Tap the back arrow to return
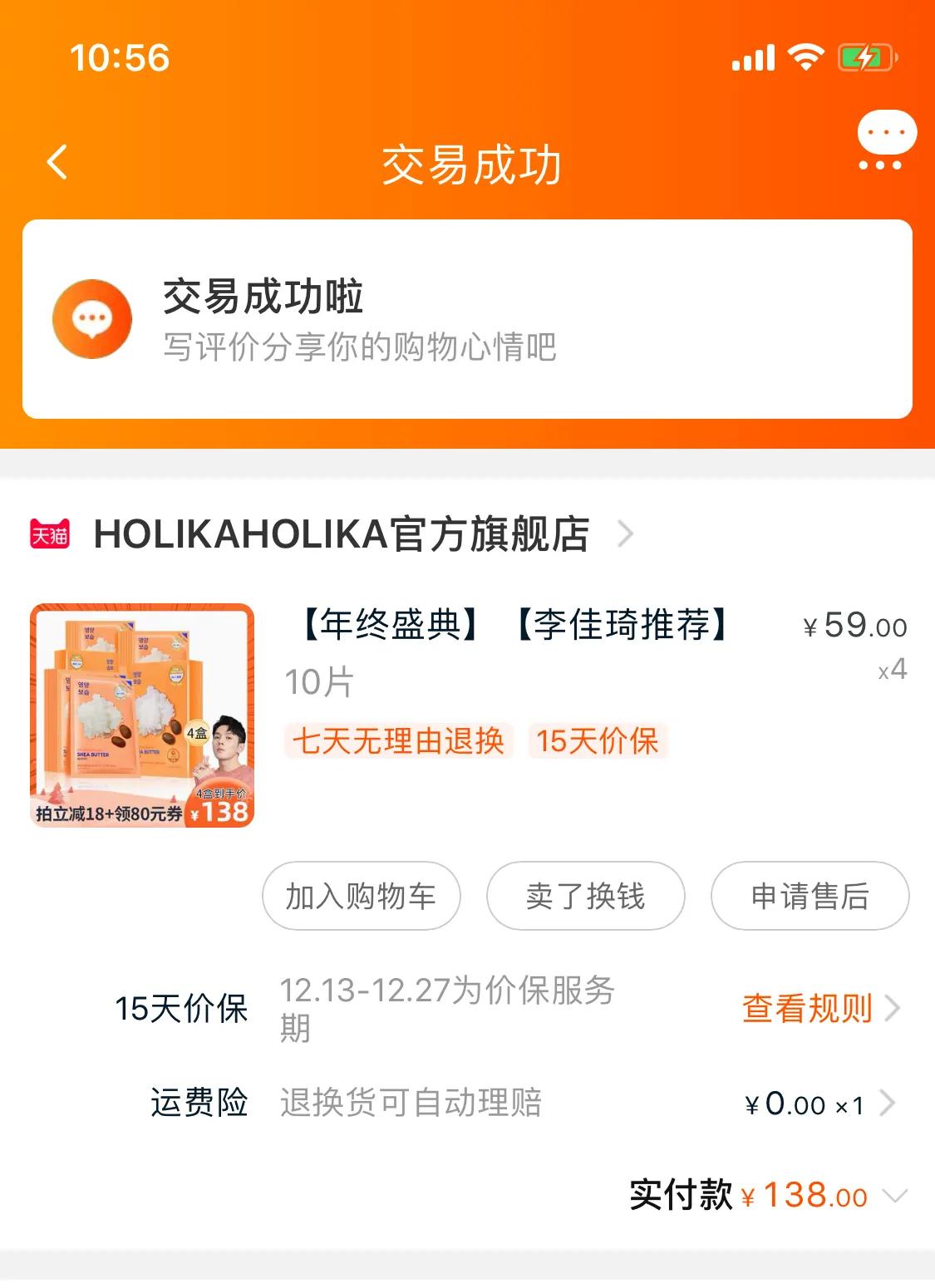The image size is (935, 1288). tap(56, 163)
